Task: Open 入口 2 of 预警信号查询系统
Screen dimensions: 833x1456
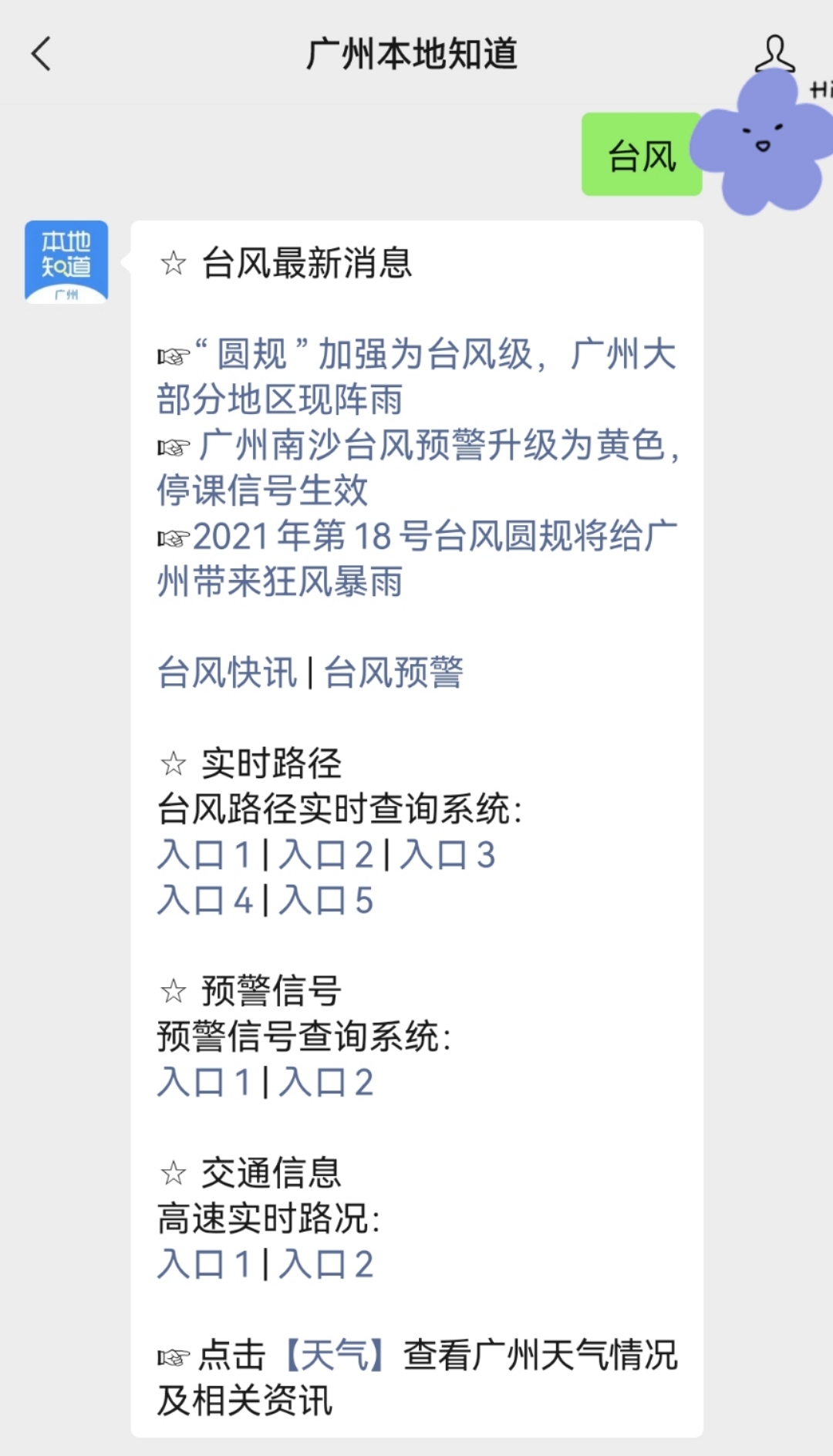Action: click(x=325, y=1083)
